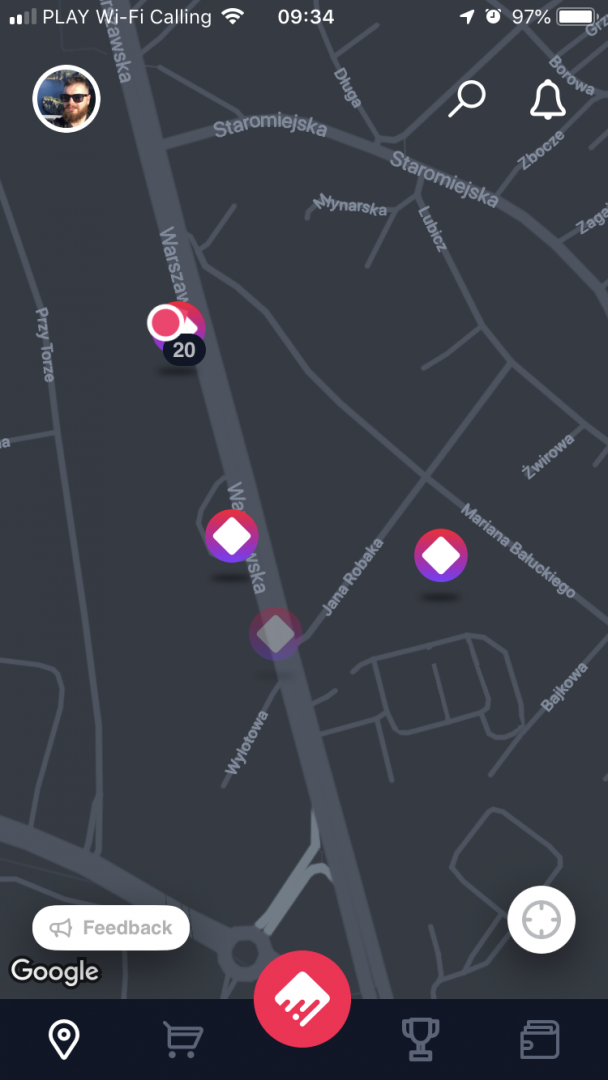Switch to the shopping cart tab
This screenshot has width=608, height=1080.
[x=183, y=1040]
